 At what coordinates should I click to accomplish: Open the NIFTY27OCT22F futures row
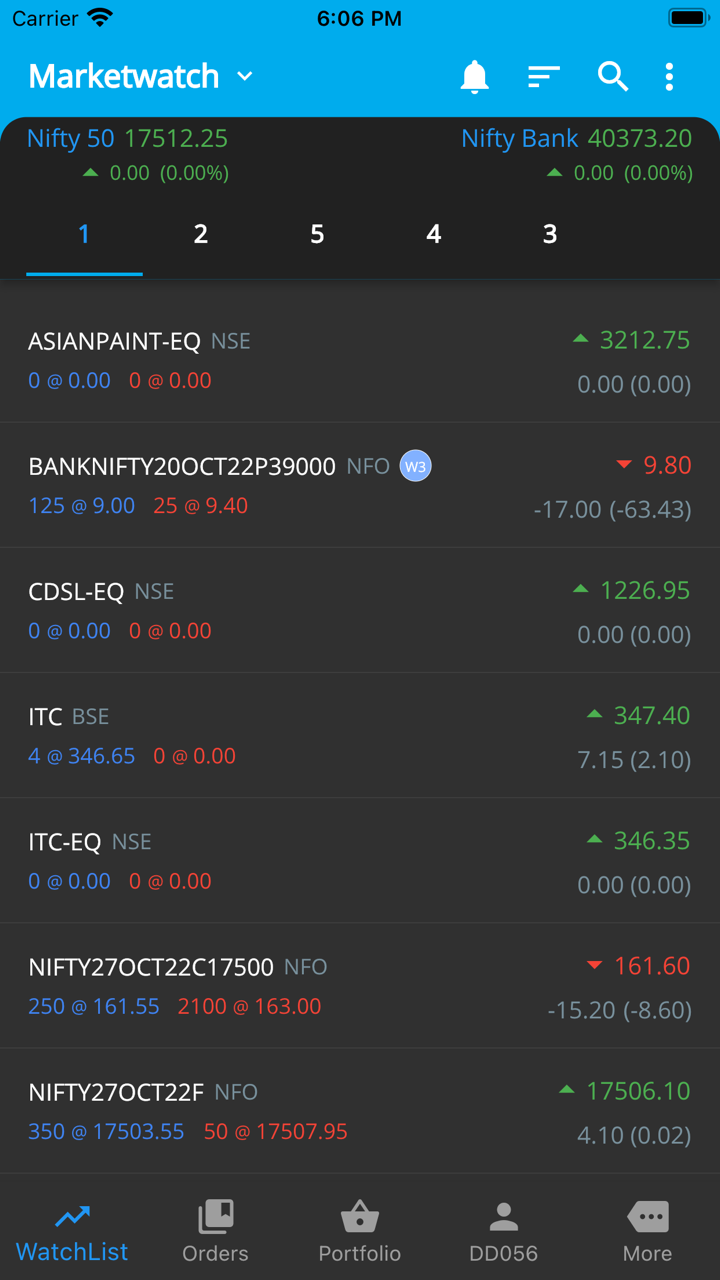point(360,1111)
